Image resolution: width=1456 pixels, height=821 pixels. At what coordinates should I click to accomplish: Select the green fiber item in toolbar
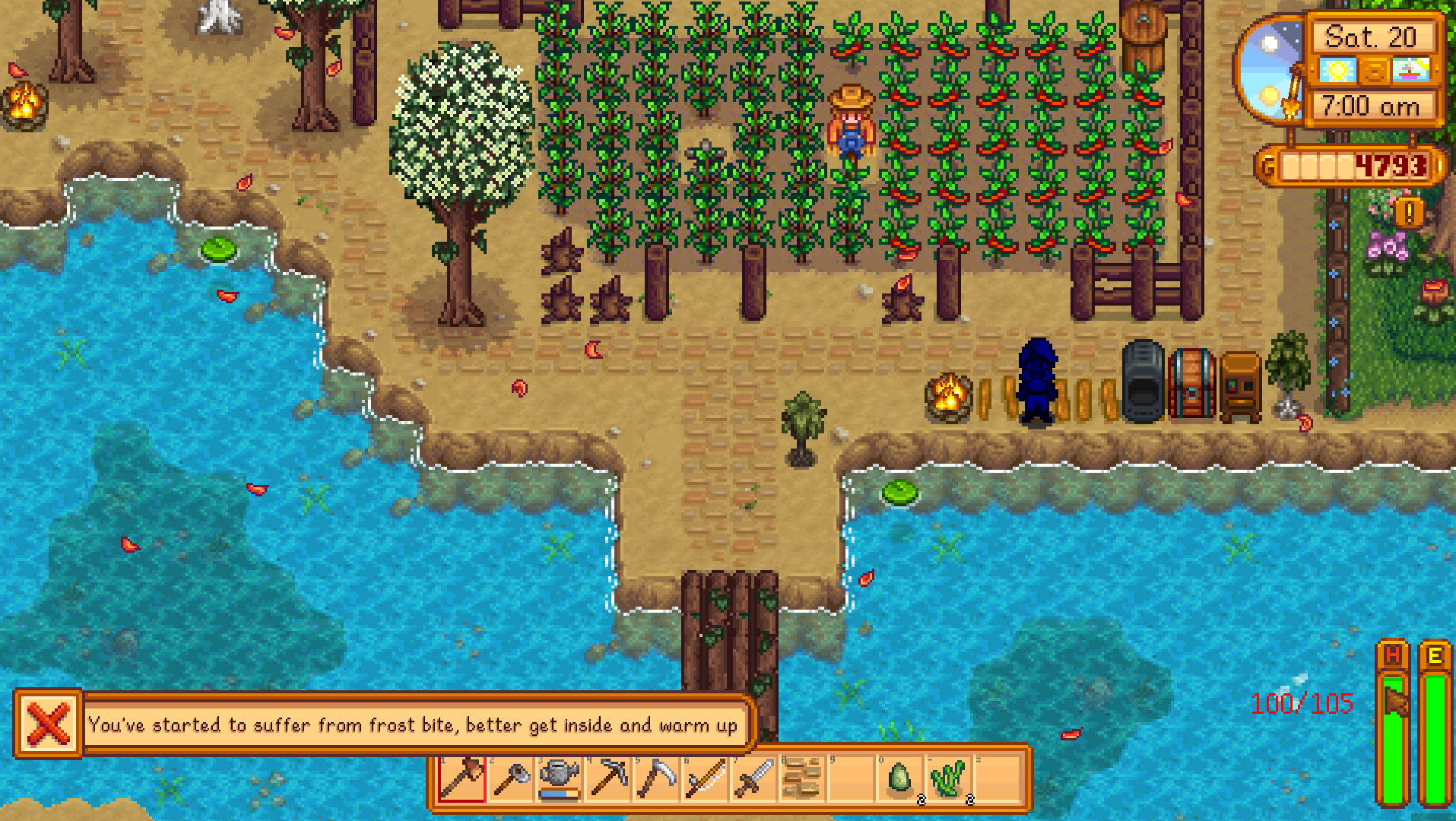948,778
